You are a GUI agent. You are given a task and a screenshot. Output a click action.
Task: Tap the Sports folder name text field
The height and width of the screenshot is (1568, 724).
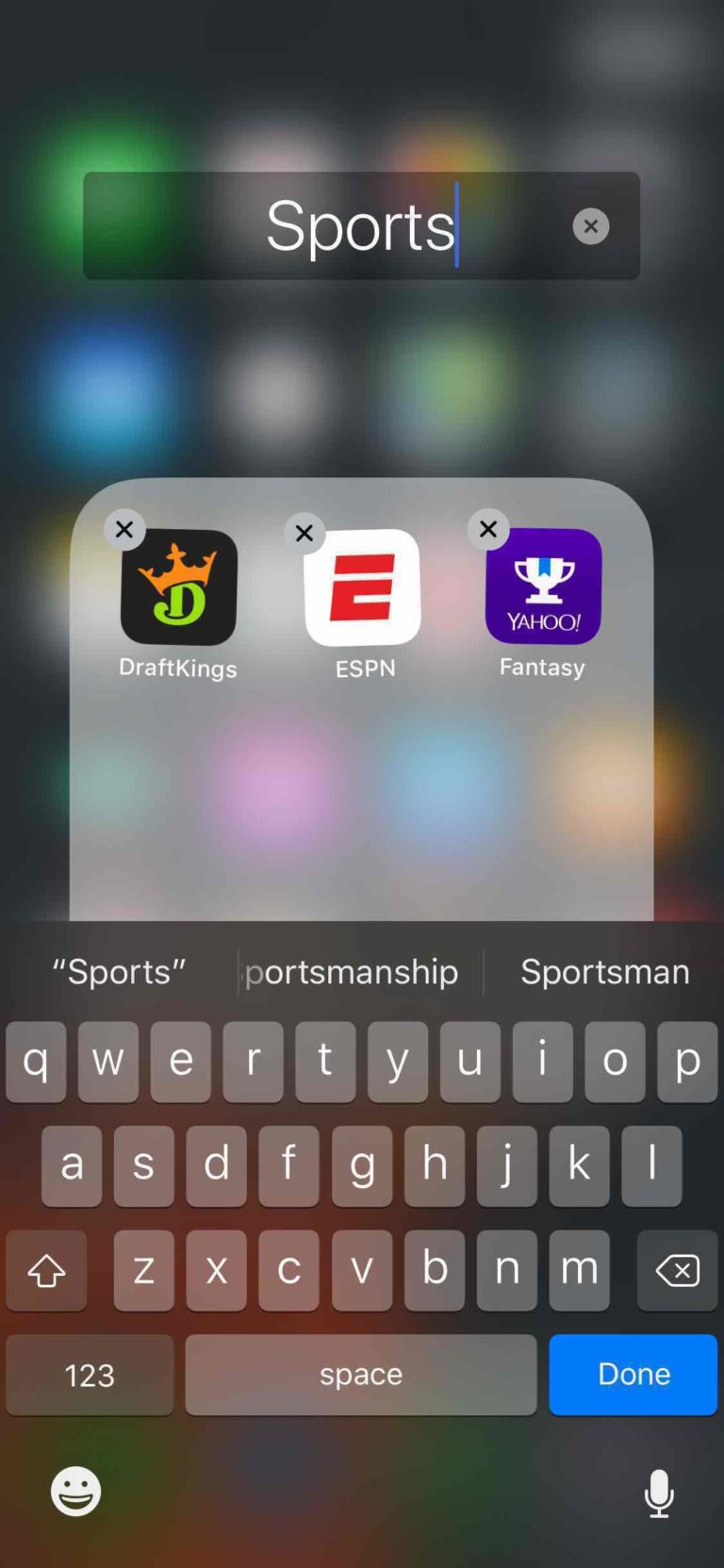[x=361, y=226]
